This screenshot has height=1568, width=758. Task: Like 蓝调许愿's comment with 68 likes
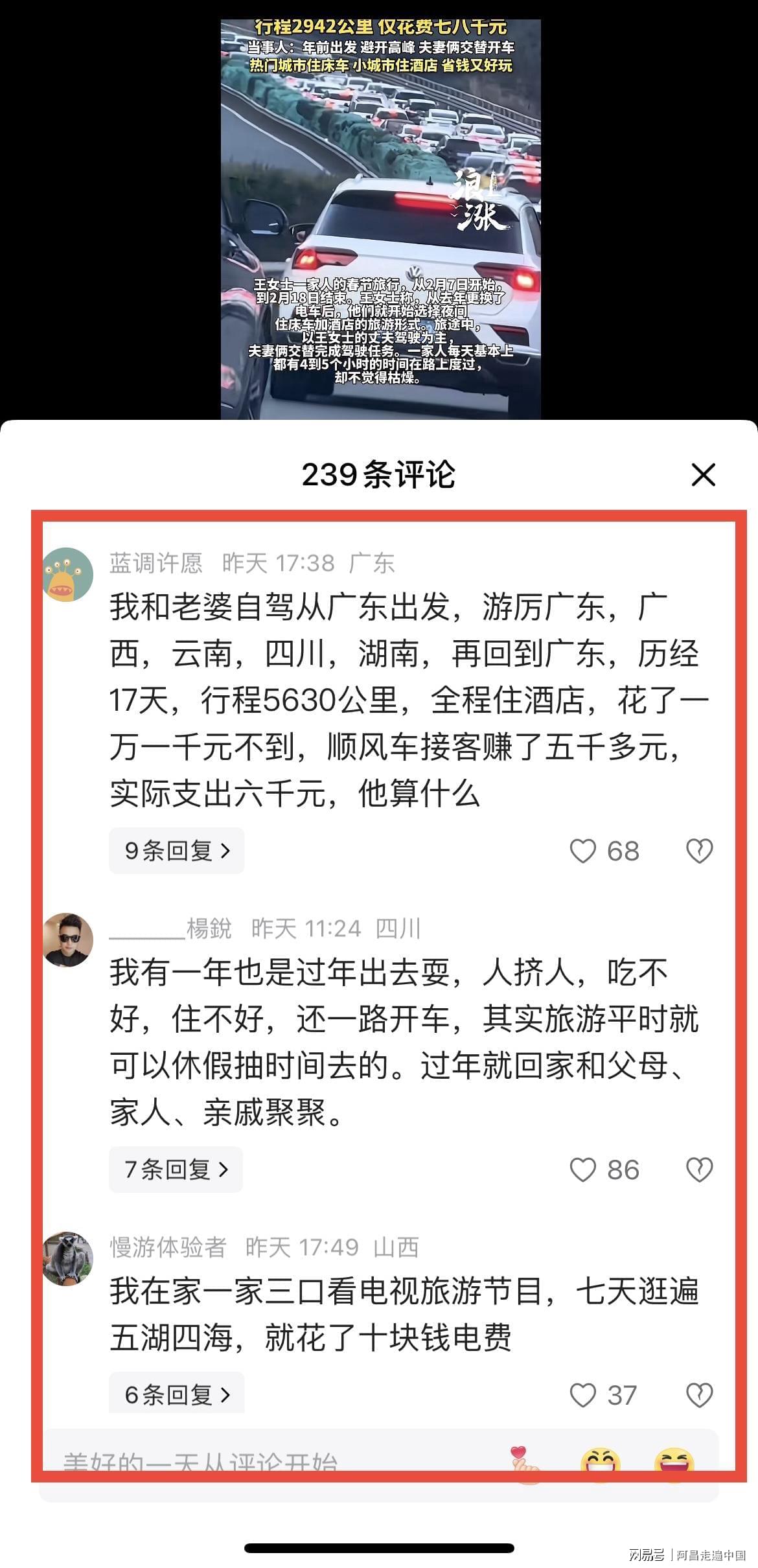tap(582, 851)
